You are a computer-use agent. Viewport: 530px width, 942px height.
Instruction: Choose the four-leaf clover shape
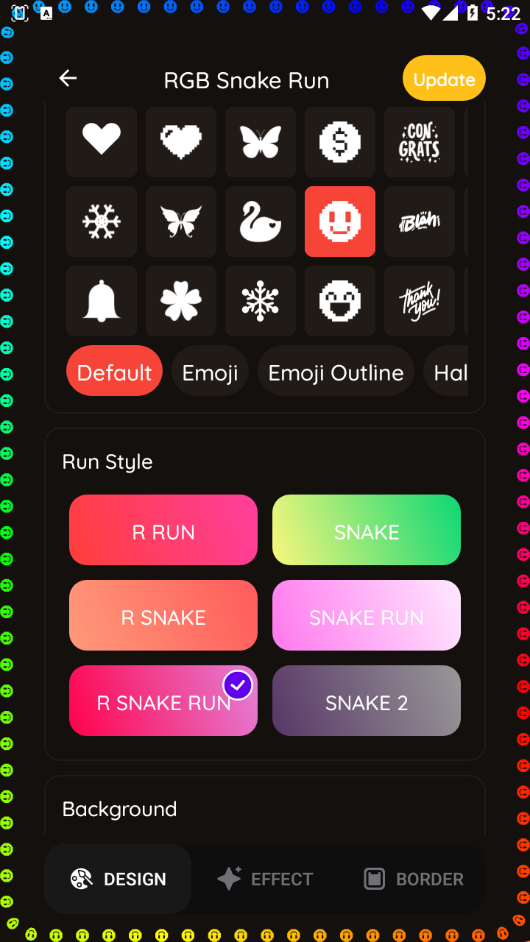[x=181, y=300]
